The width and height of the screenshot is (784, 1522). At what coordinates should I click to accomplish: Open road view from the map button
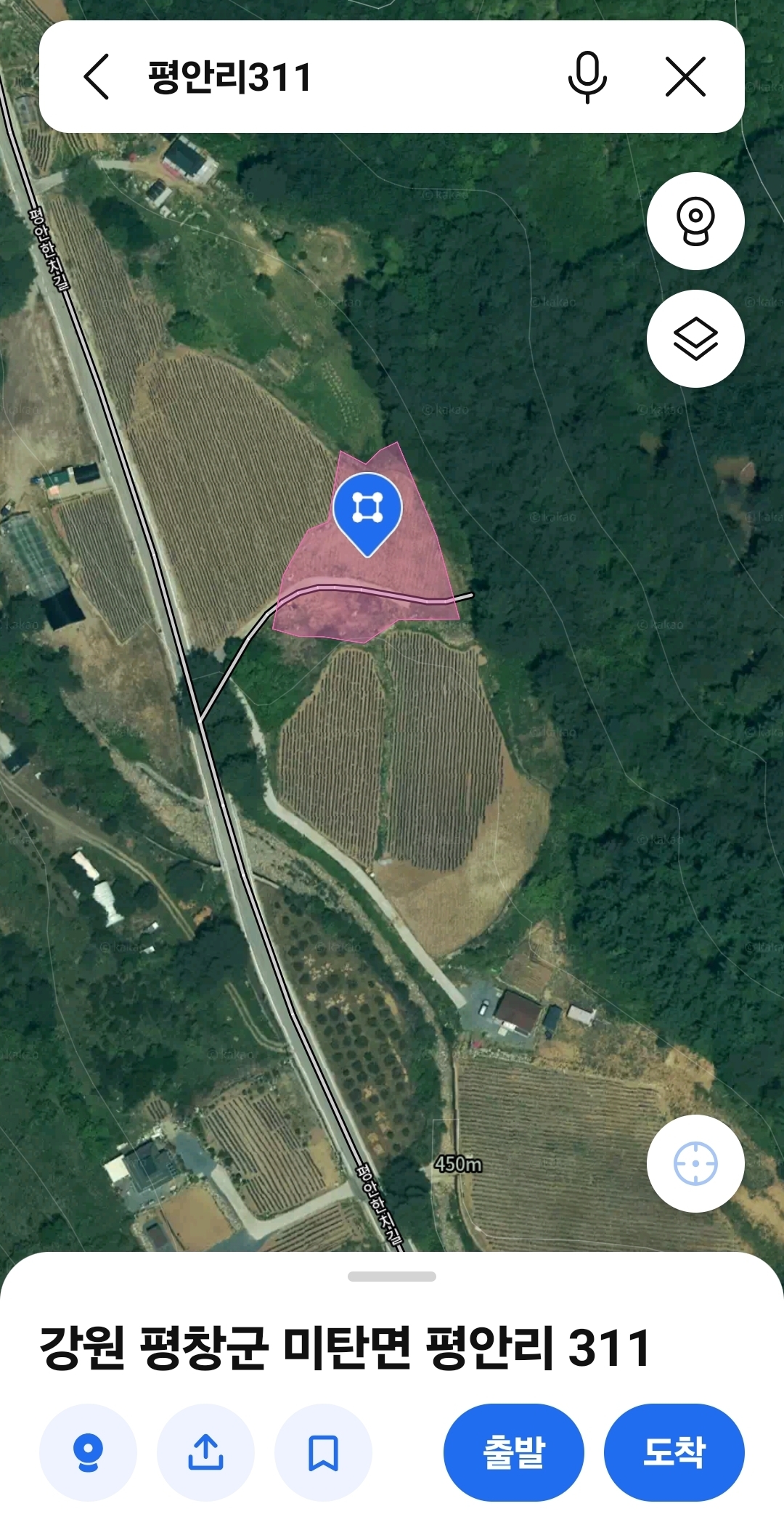695,221
